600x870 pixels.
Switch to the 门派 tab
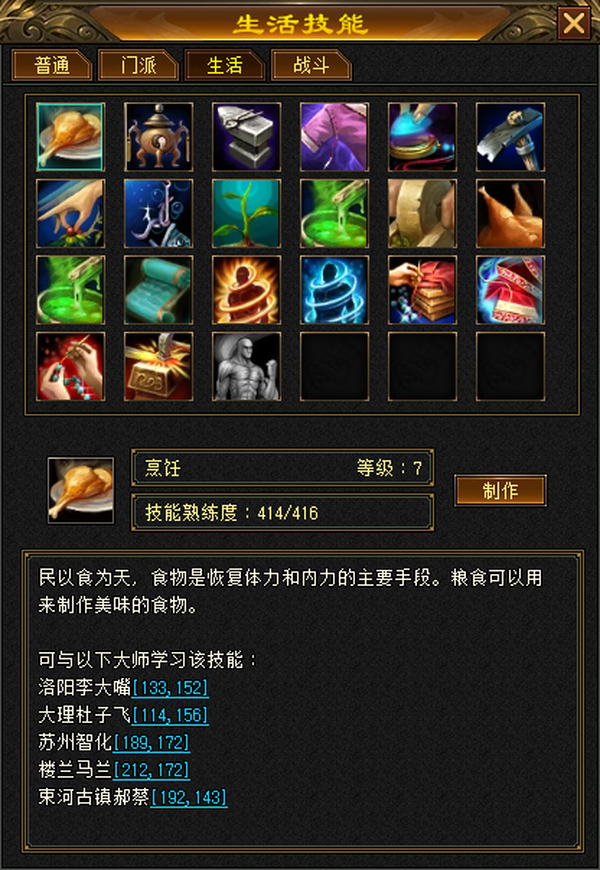[138, 65]
